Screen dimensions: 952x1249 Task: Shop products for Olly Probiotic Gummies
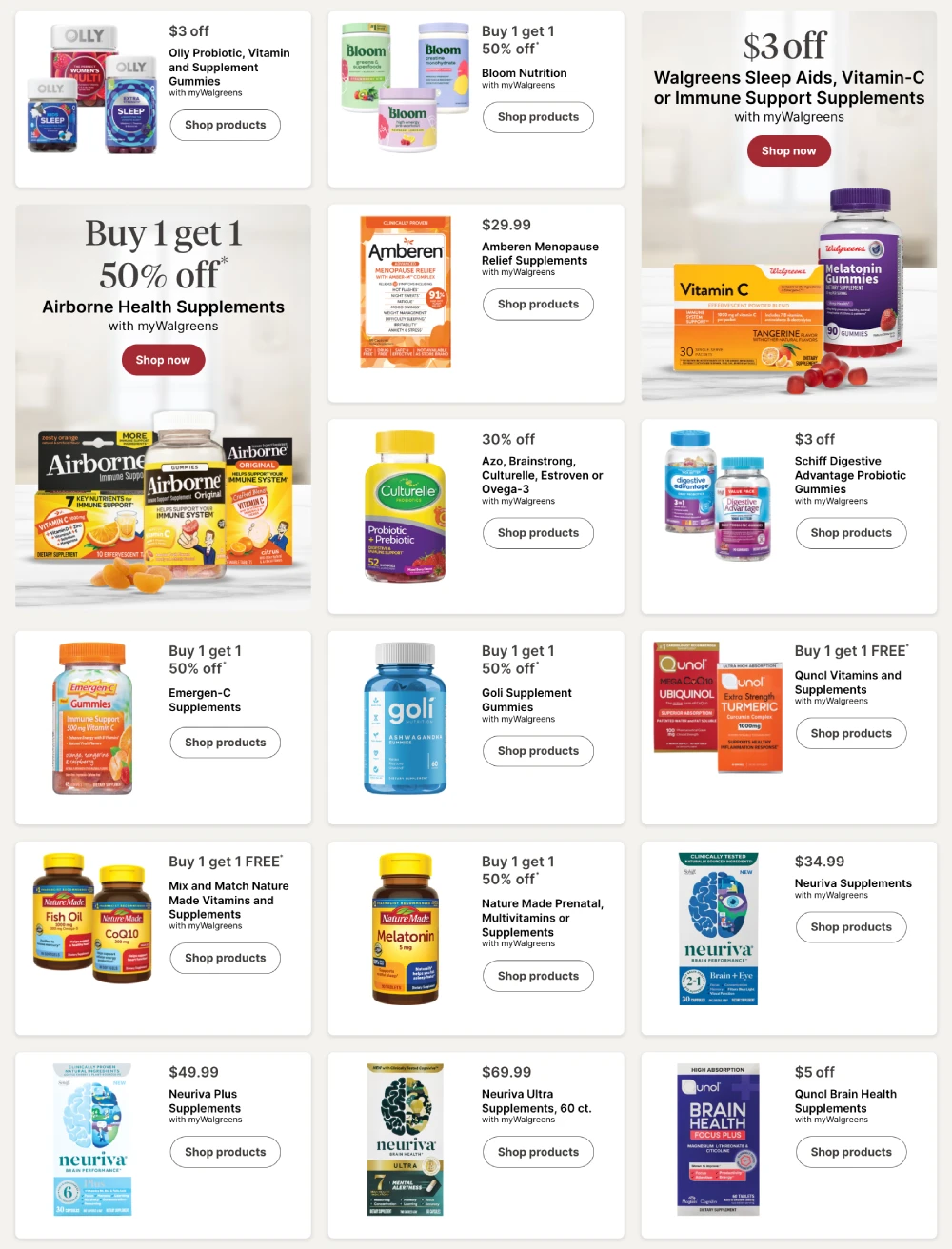click(226, 126)
